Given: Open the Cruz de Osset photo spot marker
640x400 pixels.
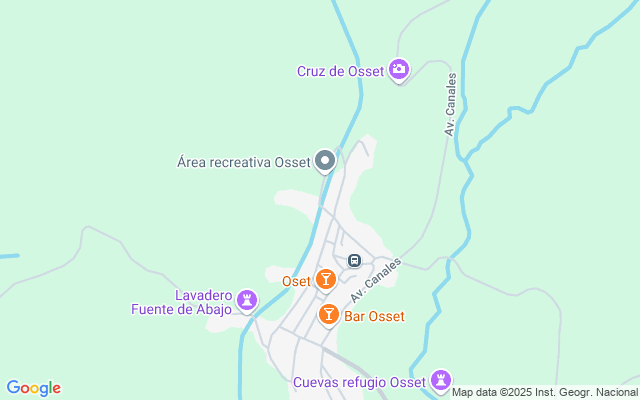Looking at the screenshot, I should [x=399, y=70].
